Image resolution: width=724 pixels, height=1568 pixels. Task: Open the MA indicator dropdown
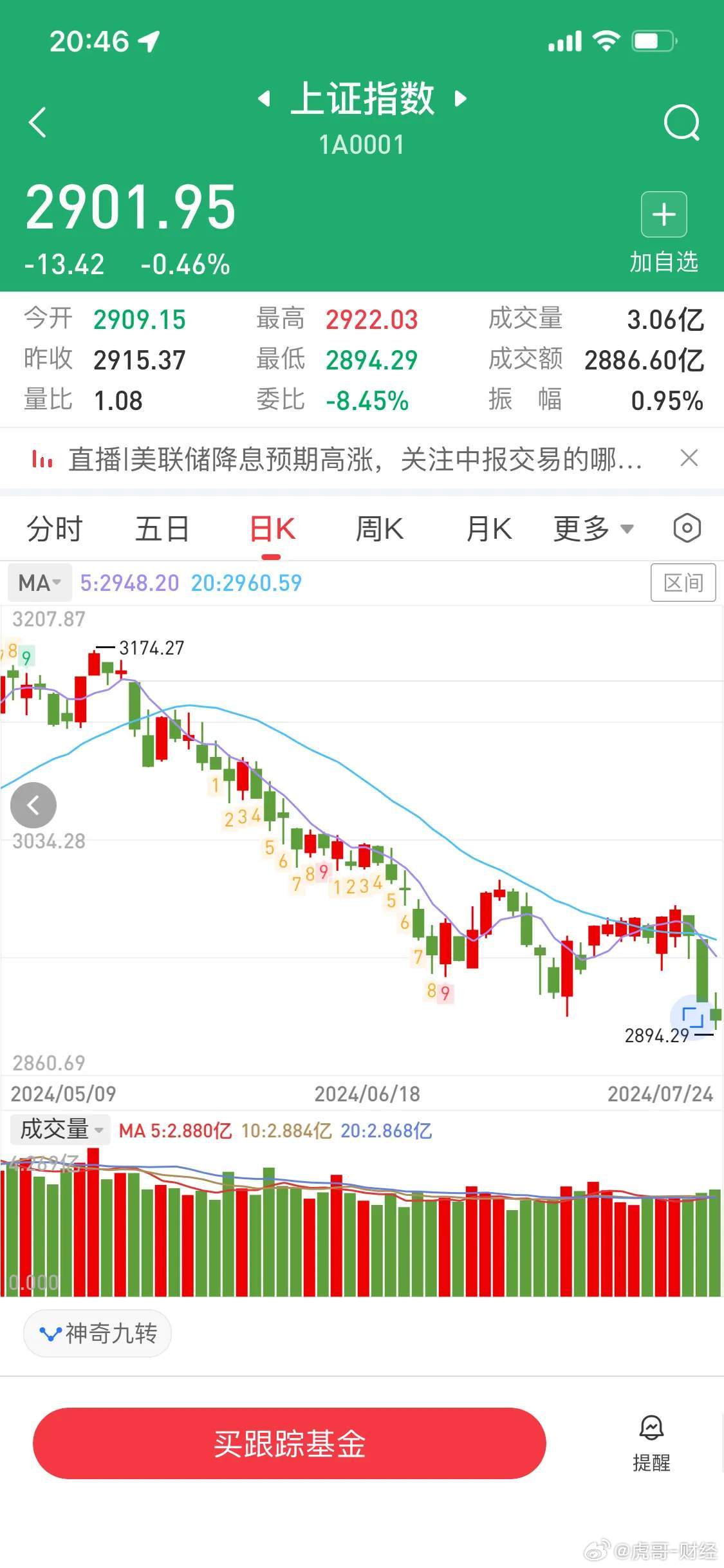point(40,583)
